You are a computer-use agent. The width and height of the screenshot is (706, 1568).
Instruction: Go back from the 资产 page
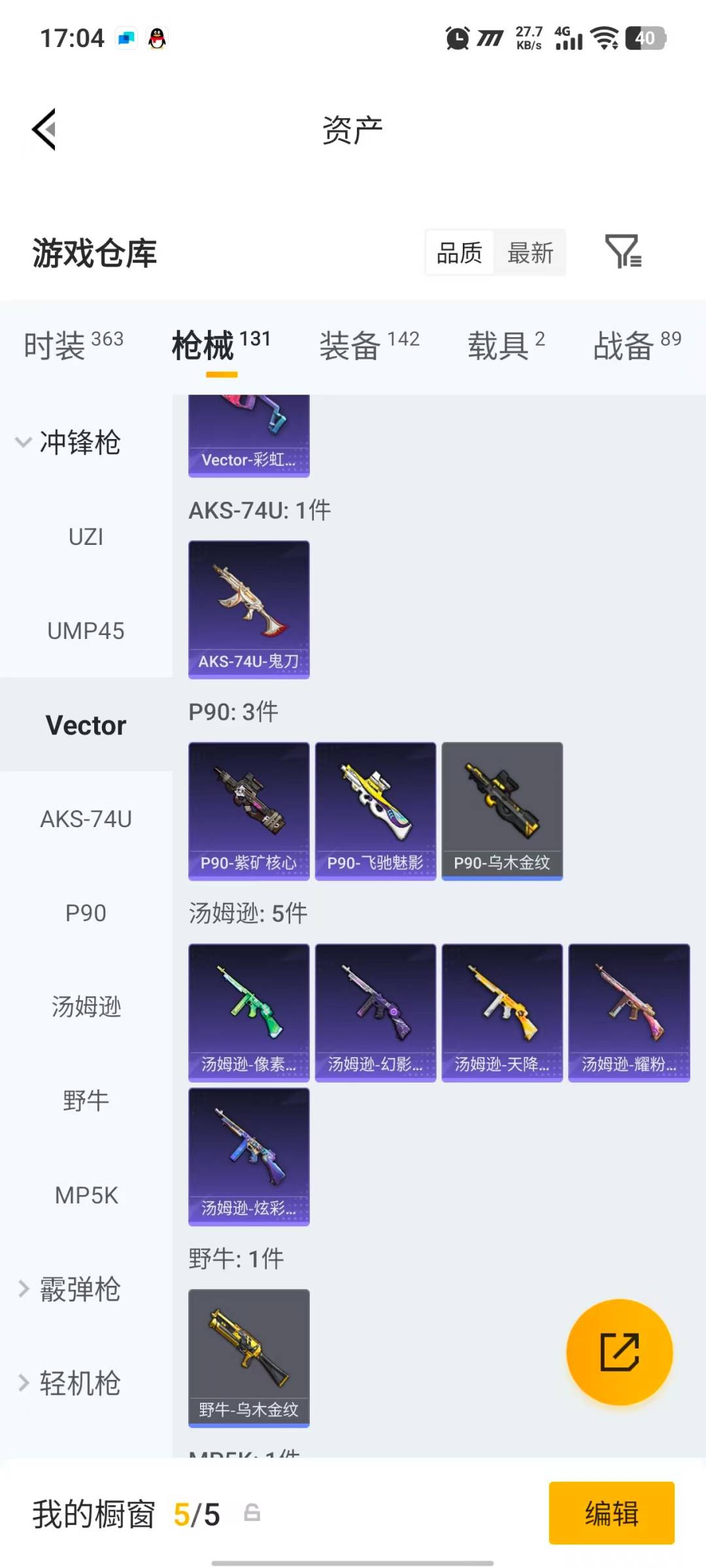click(x=44, y=129)
